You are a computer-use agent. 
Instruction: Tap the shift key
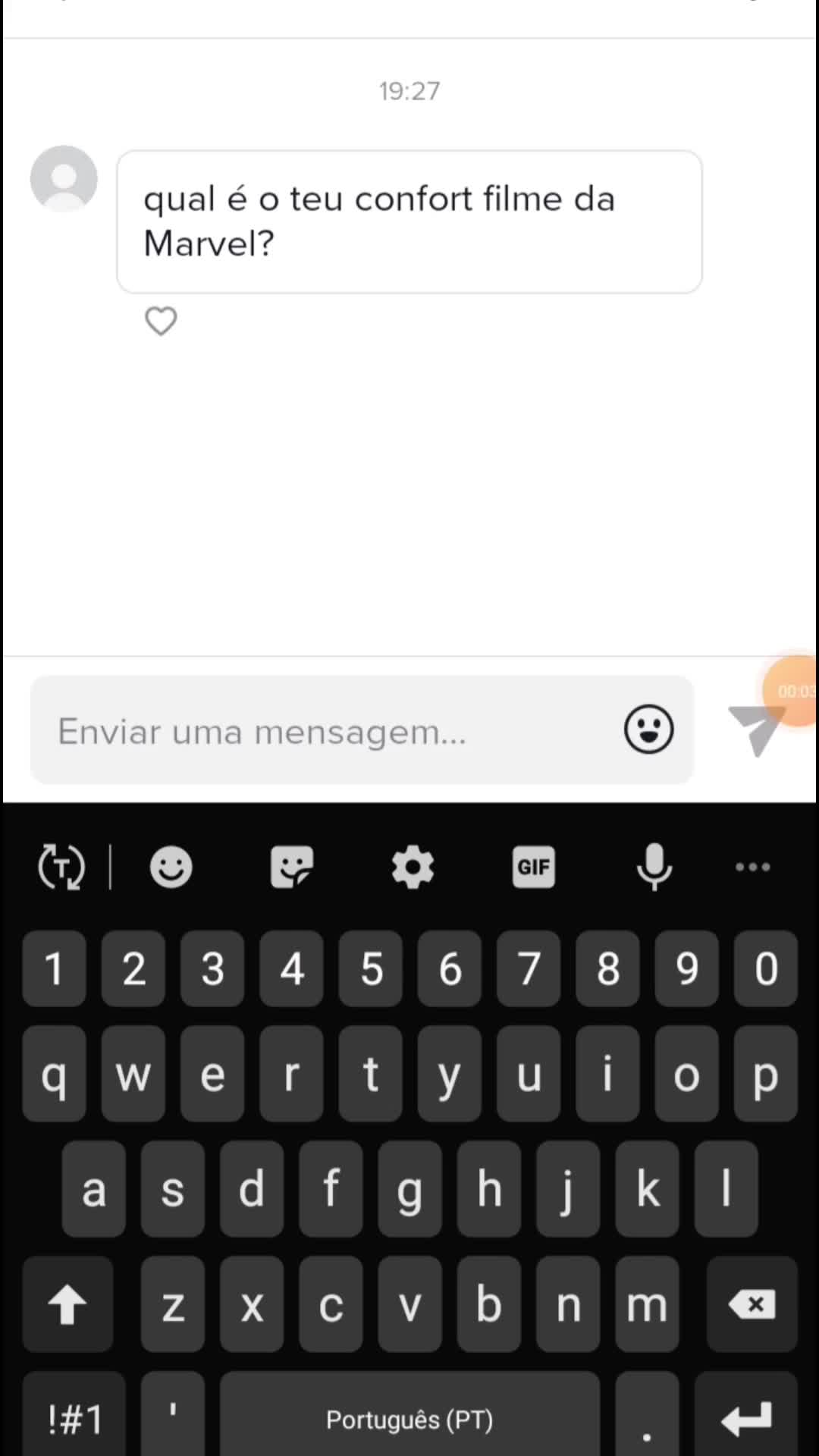pyautogui.click(x=67, y=1304)
